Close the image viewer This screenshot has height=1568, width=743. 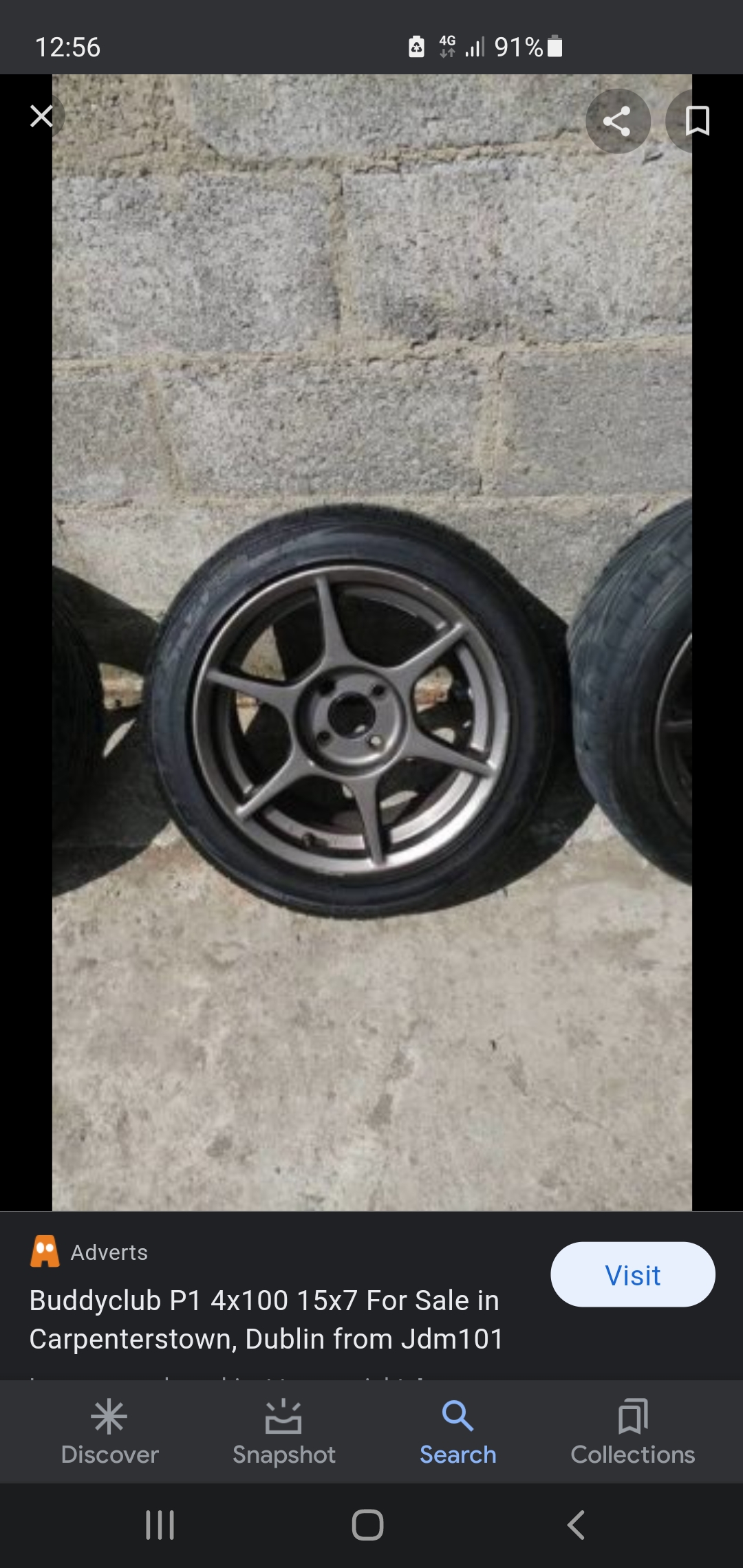tap(41, 116)
